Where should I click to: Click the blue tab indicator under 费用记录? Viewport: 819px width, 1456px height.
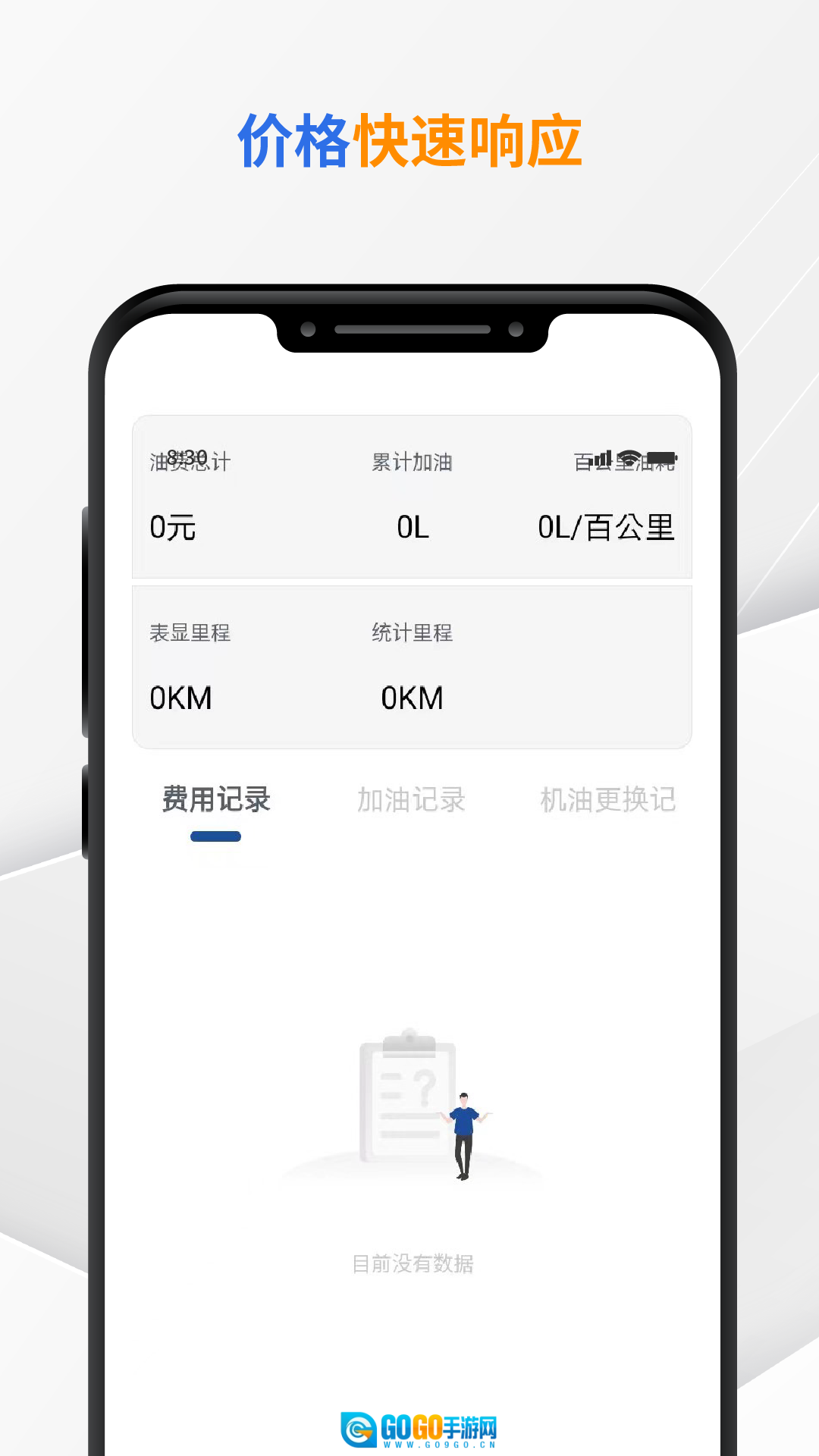pos(215,835)
